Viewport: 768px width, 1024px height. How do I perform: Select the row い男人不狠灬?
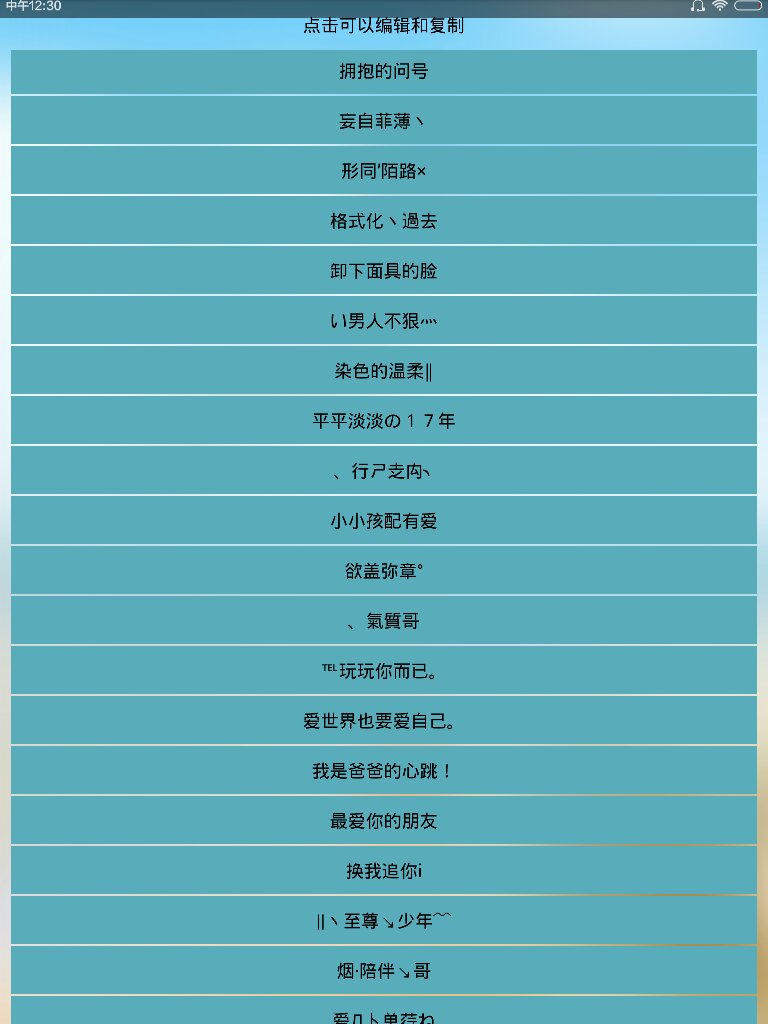pos(384,322)
